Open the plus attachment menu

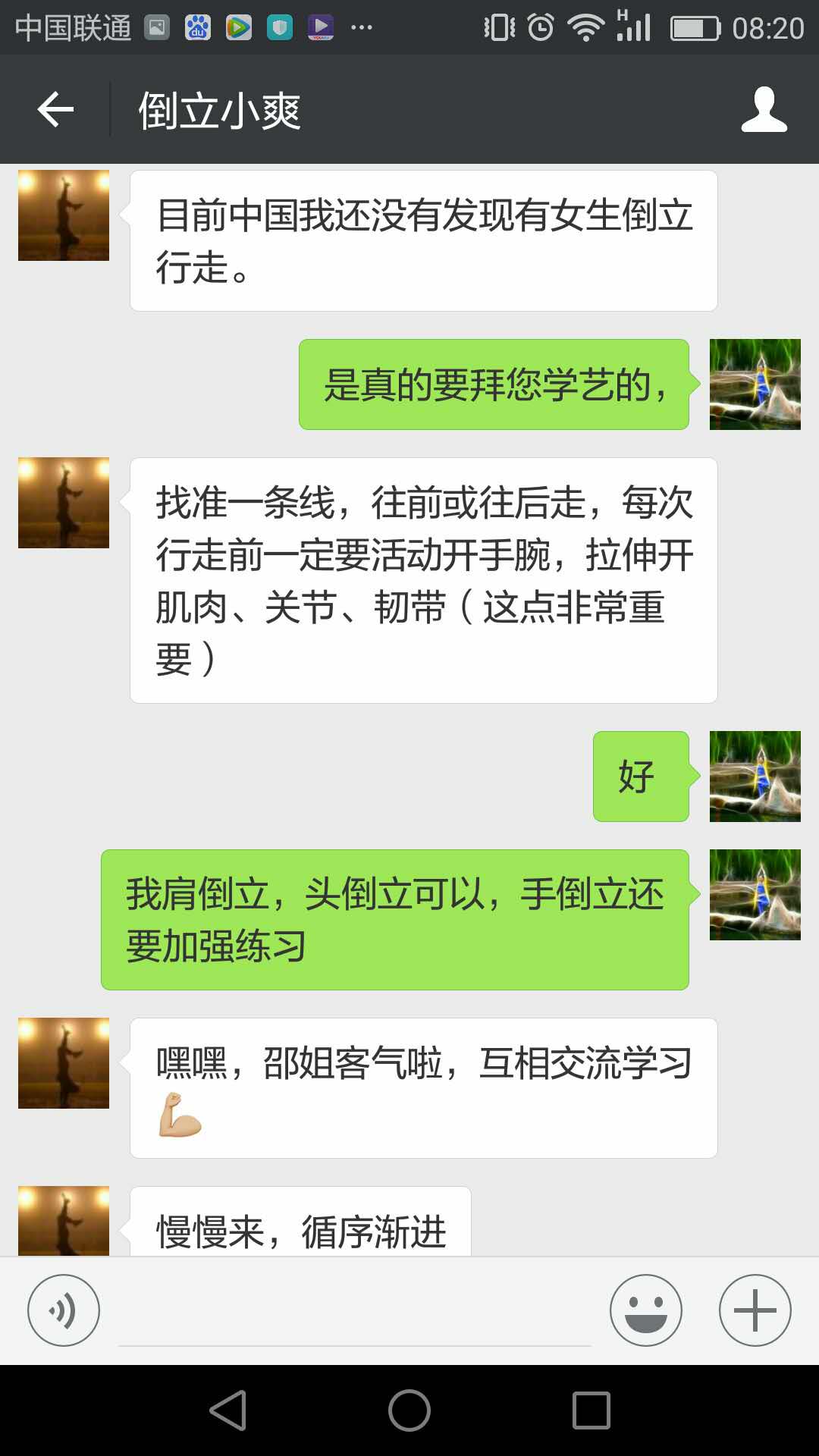(755, 1310)
